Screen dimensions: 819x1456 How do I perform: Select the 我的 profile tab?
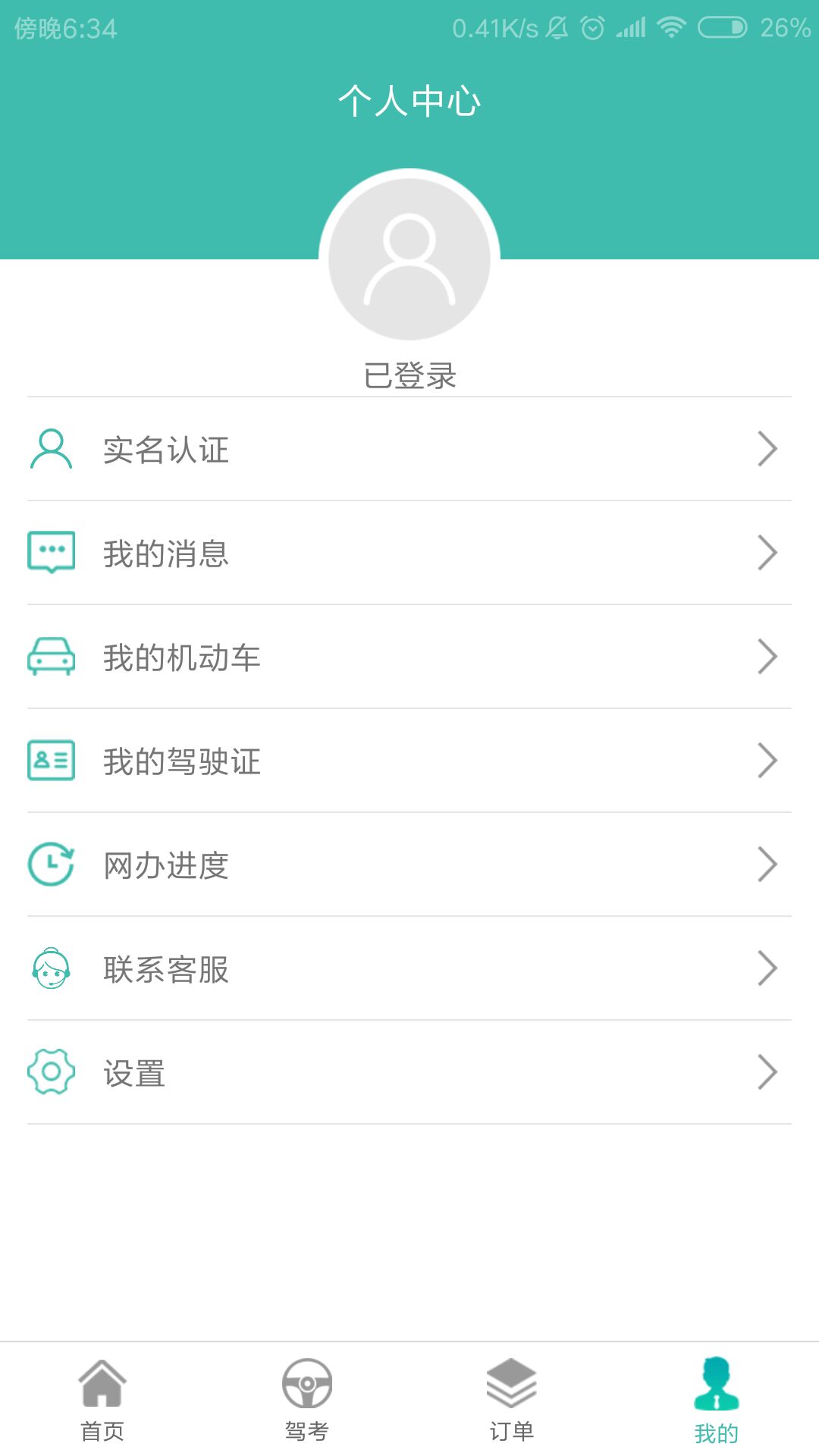coord(717,1400)
